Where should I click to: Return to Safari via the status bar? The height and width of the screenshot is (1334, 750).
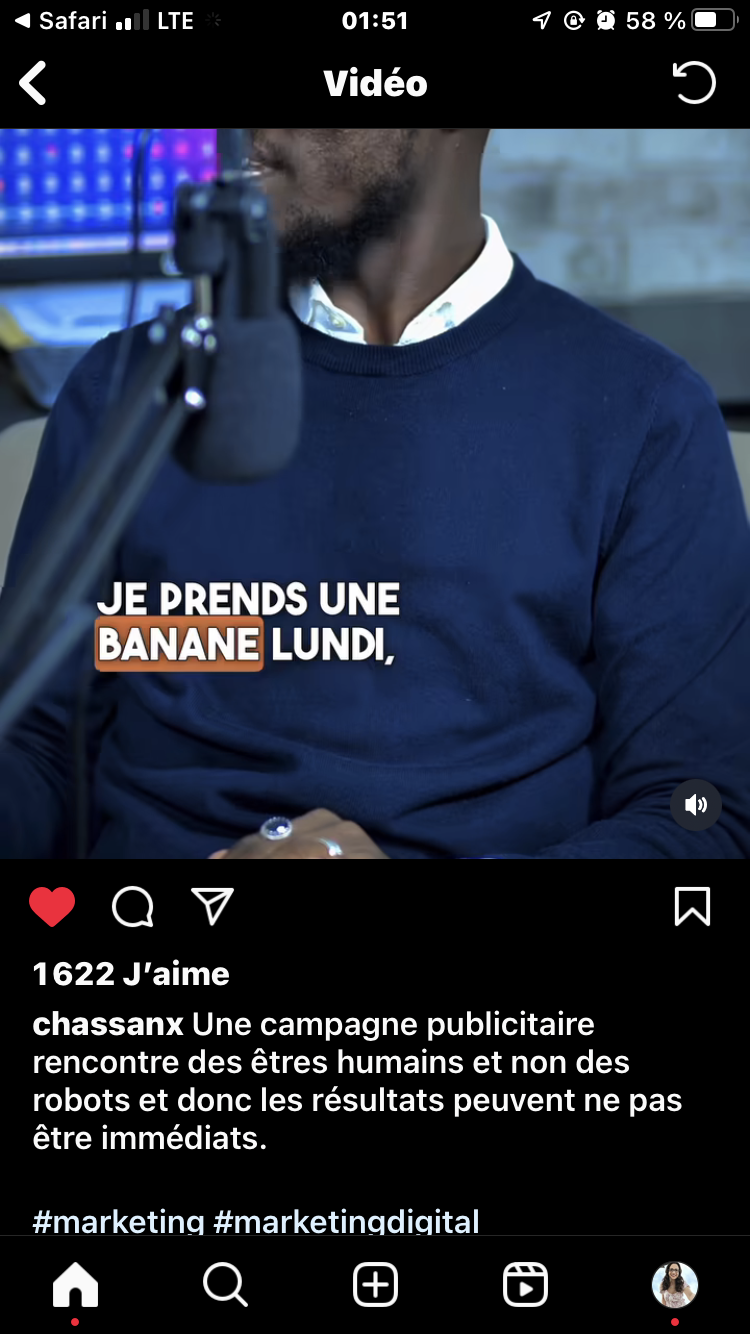67,20
